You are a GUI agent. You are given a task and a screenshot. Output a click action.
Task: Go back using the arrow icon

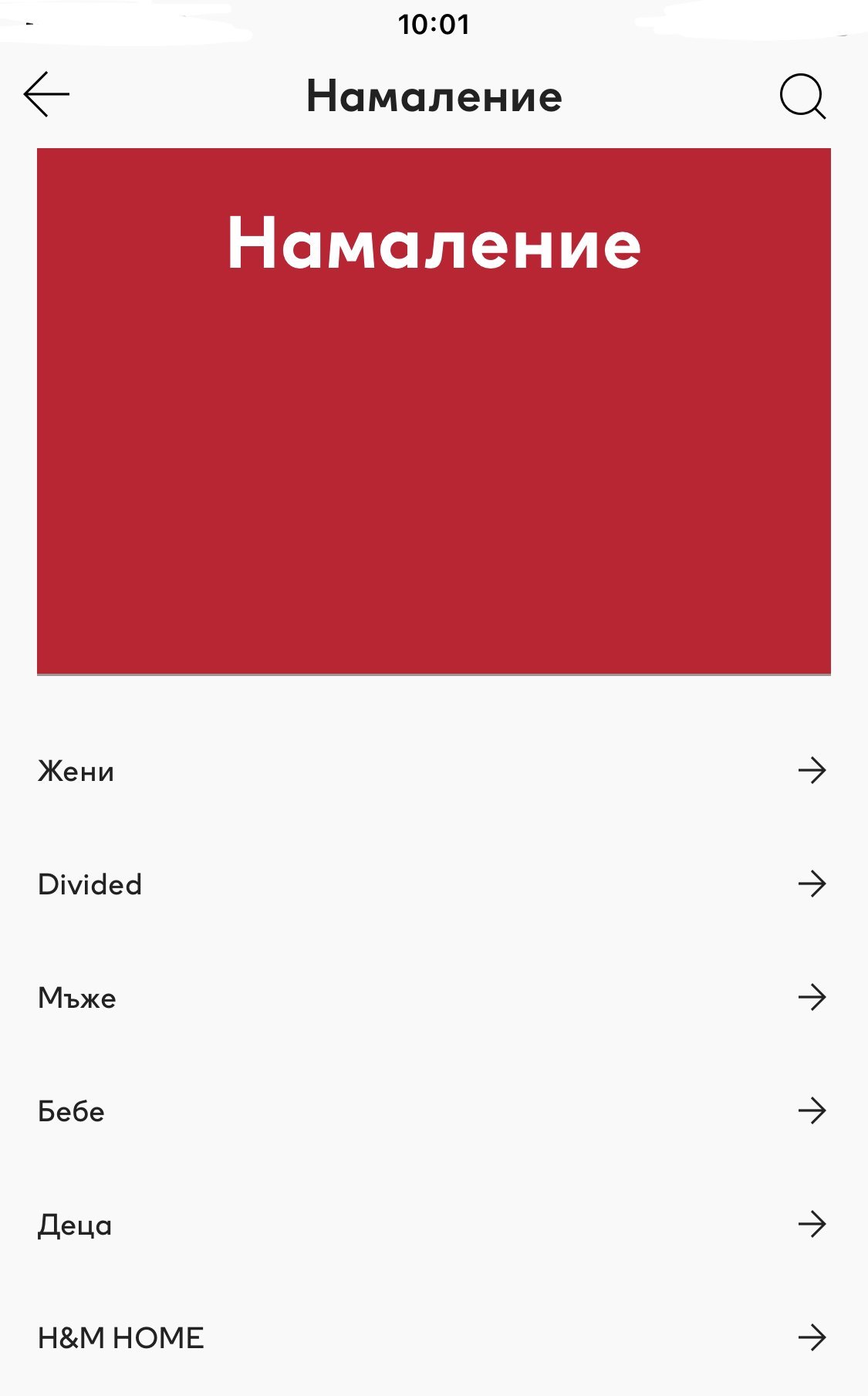pos(46,95)
